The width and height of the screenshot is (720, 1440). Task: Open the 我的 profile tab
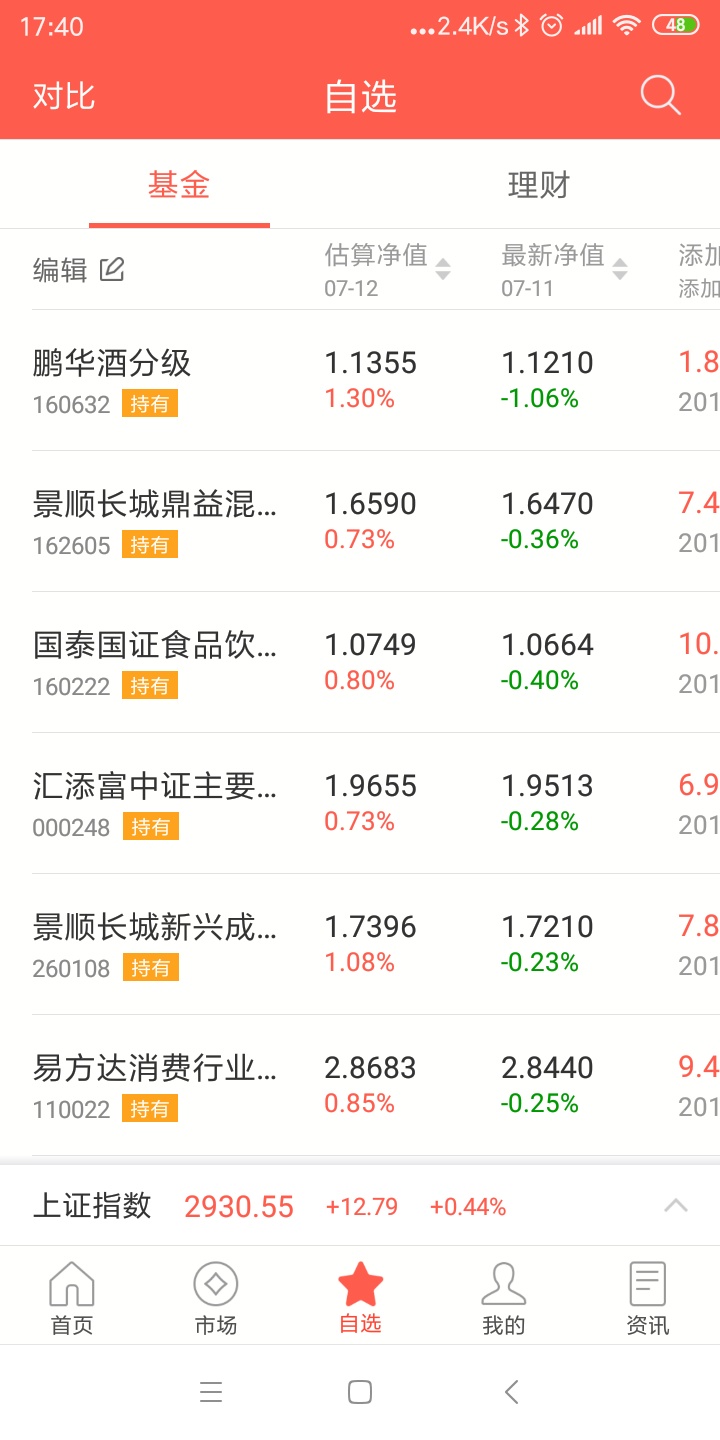coord(503,1298)
